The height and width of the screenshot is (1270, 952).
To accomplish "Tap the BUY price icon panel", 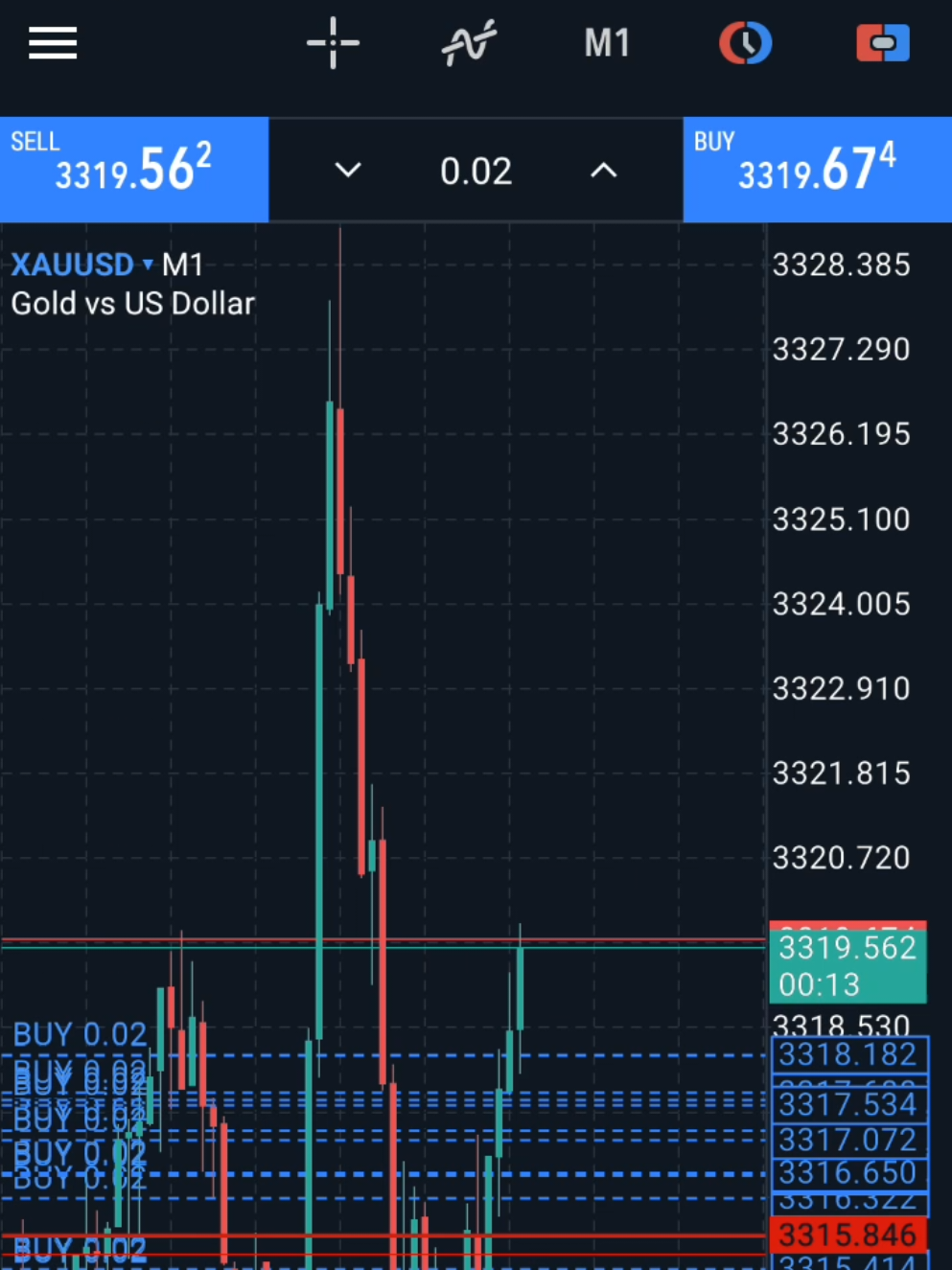I will click(817, 170).
